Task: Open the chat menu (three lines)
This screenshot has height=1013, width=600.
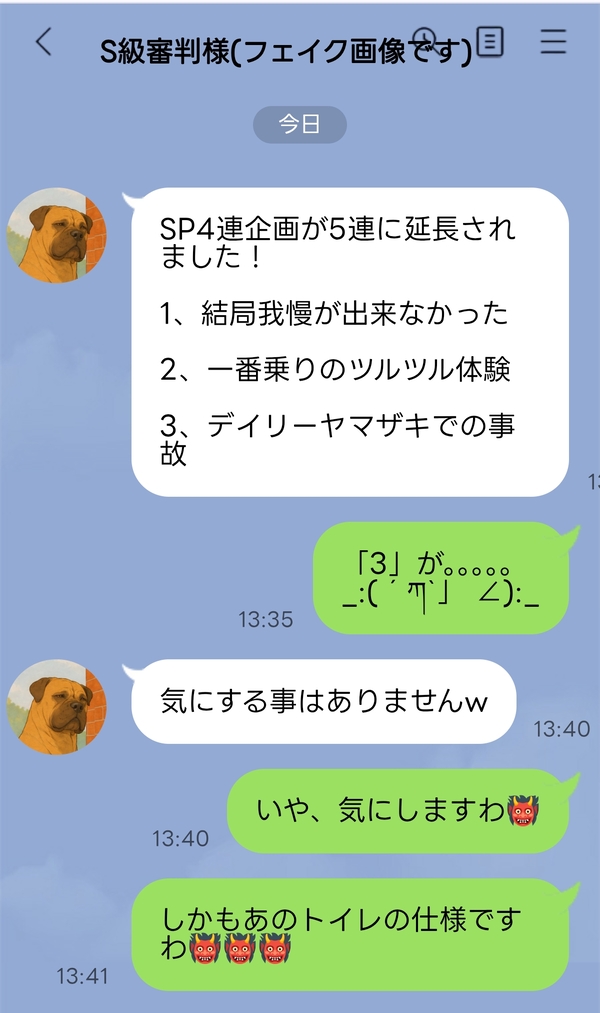Action: pos(553,41)
